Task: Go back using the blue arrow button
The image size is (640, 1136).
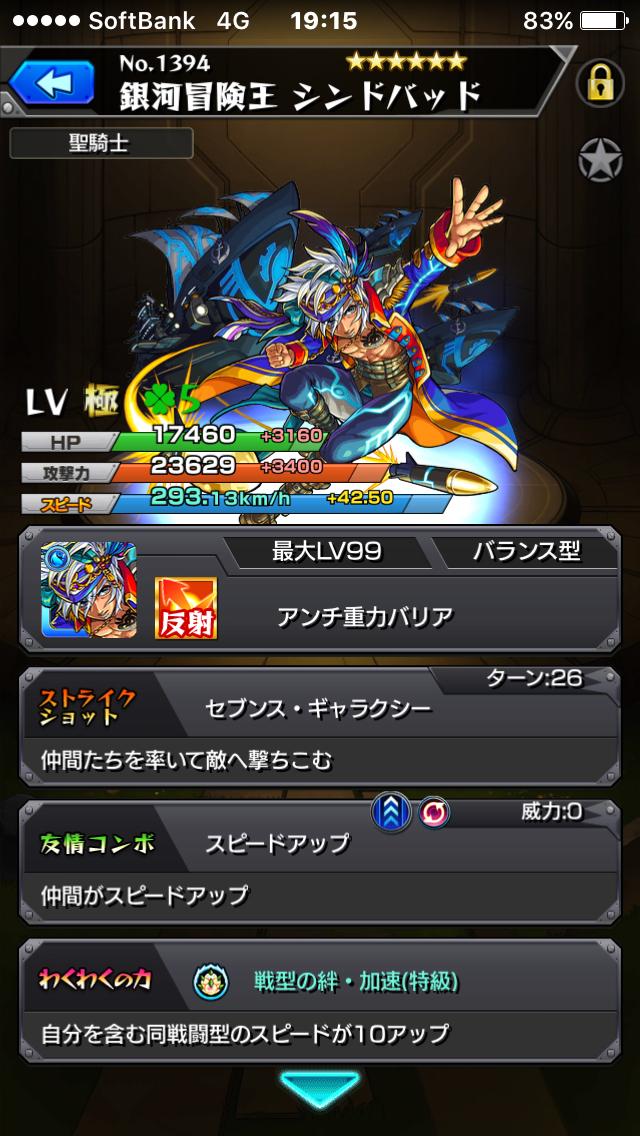Action: (x=51, y=83)
